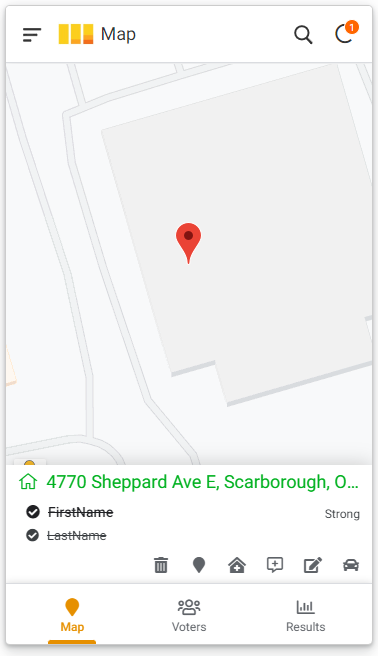The width and height of the screenshot is (378, 656).
Task: Select the red map pin
Action: [189, 243]
